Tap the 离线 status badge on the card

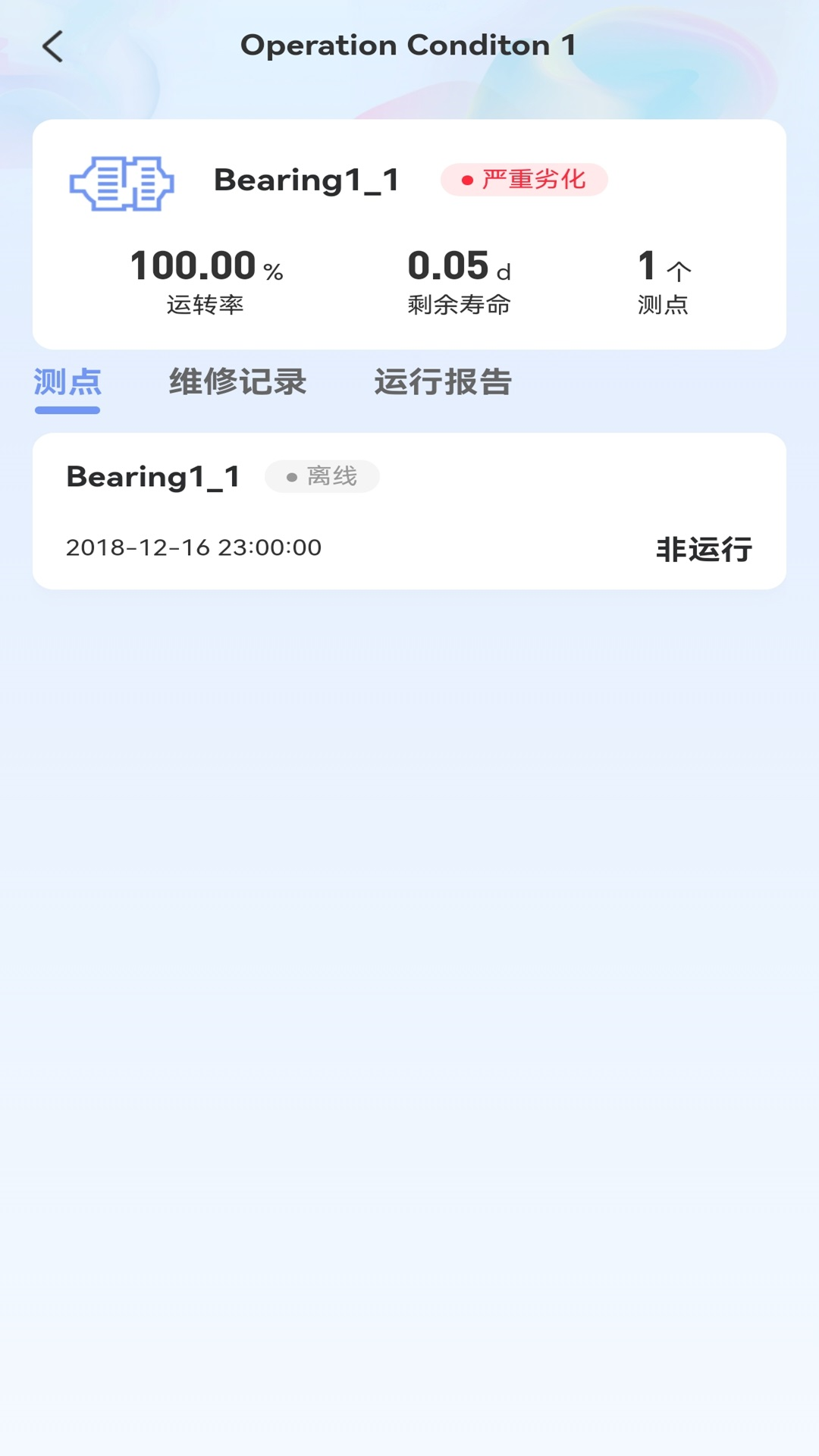pyautogui.click(x=322, y=476)
